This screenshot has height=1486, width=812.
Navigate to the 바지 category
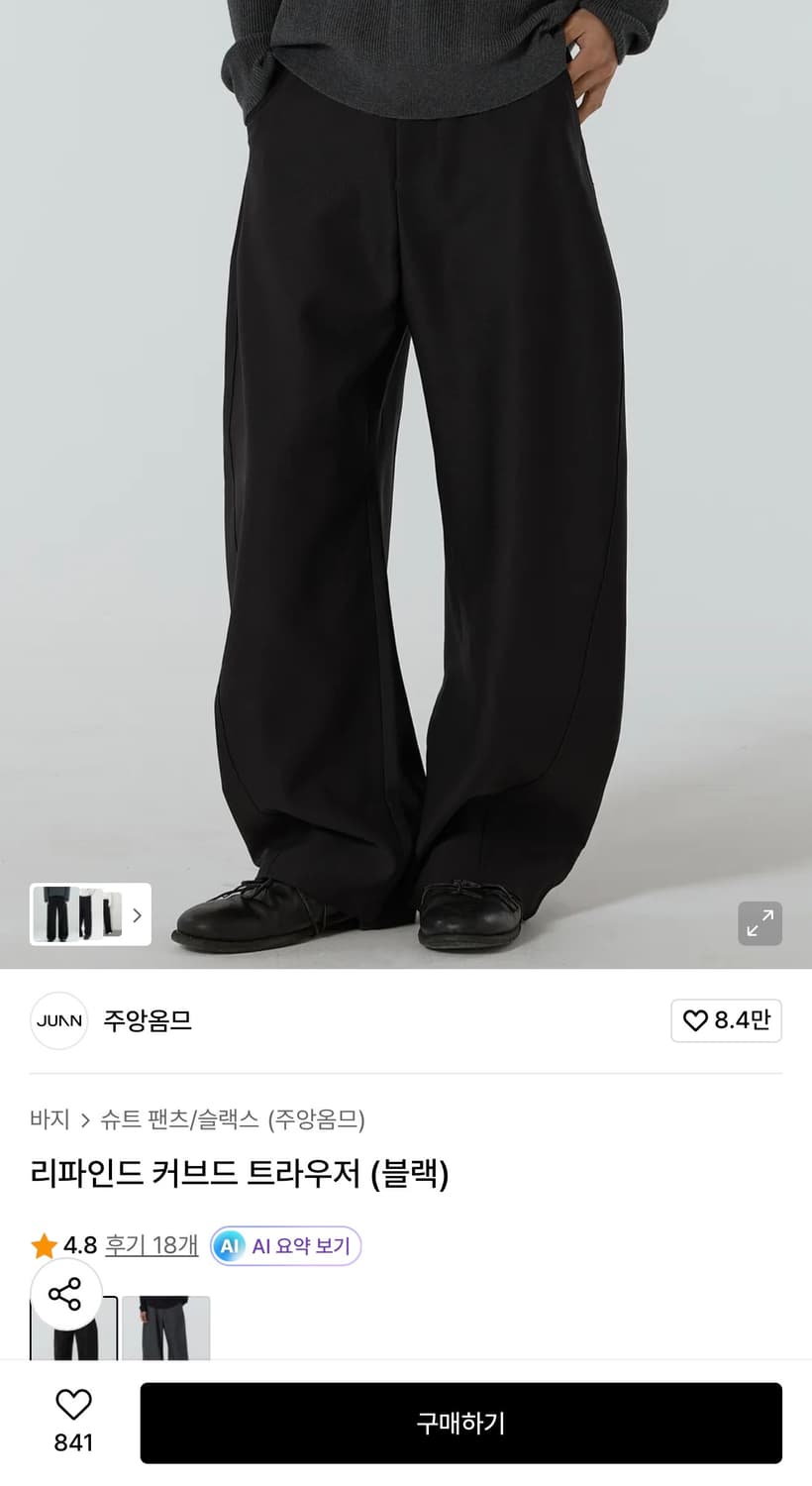tap(48, 1118)
